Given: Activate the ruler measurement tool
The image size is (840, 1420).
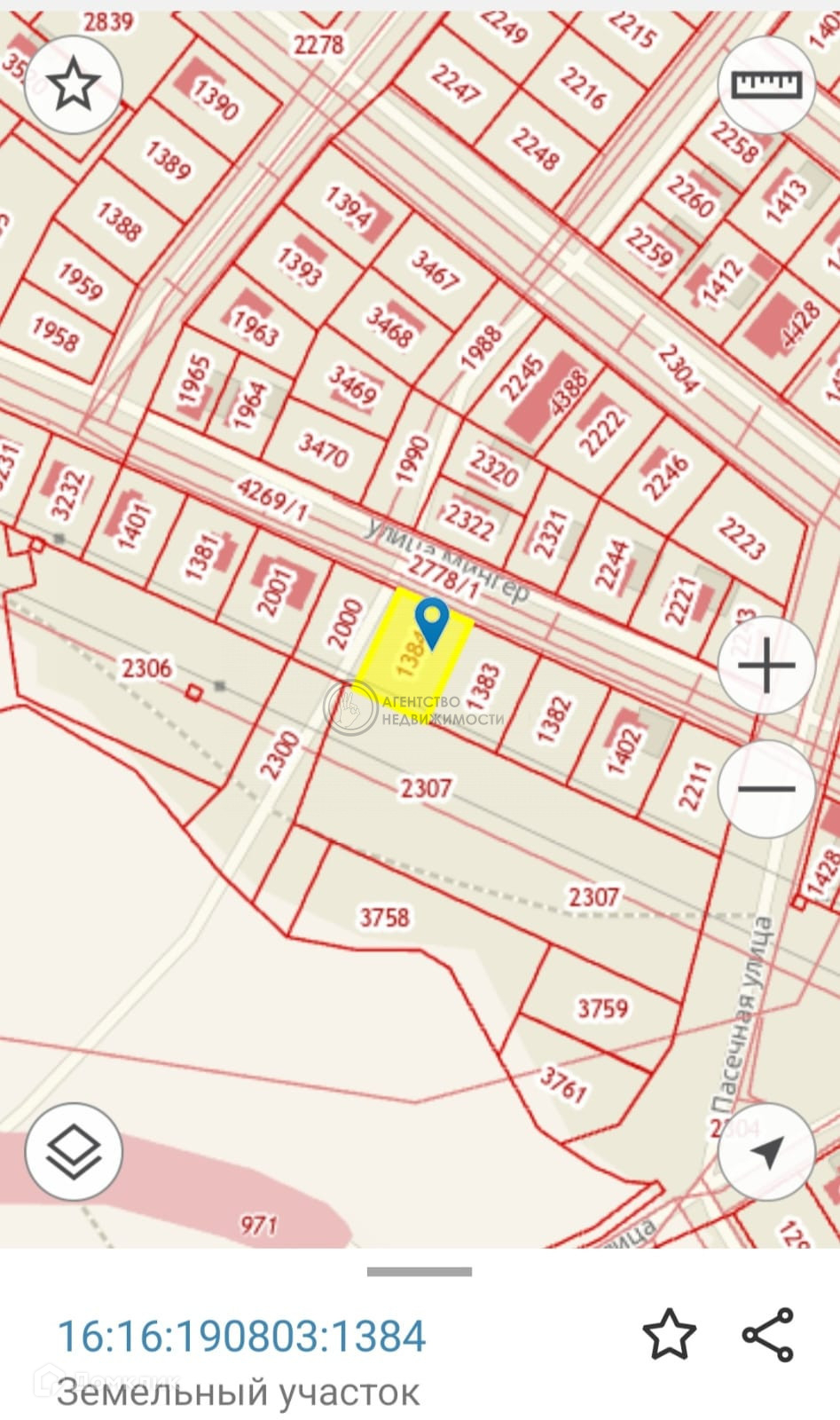Looking at the screenshot, I should [x=766, y=85].
